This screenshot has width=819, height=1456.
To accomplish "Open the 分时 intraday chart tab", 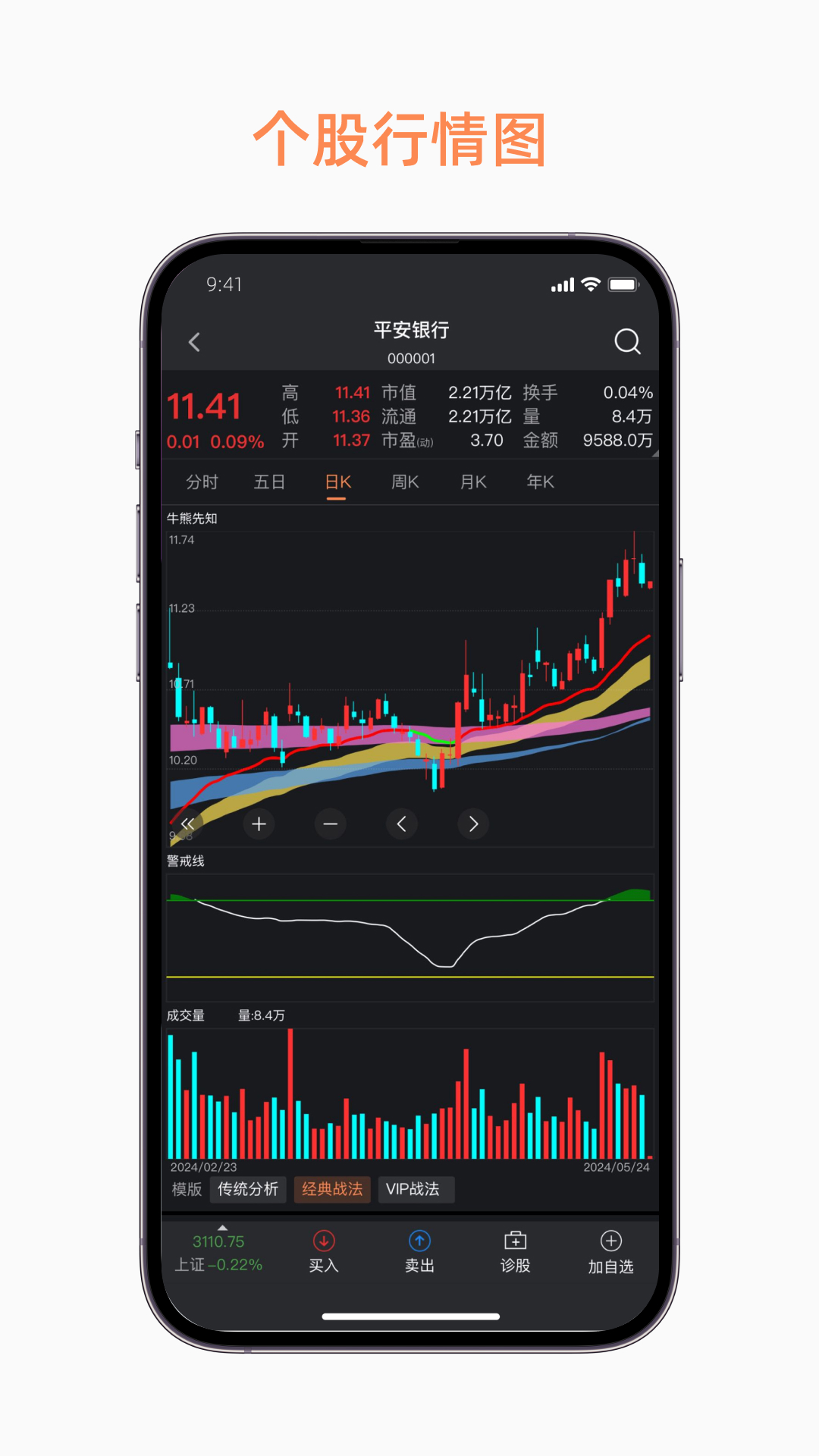I will click(202, 482).
